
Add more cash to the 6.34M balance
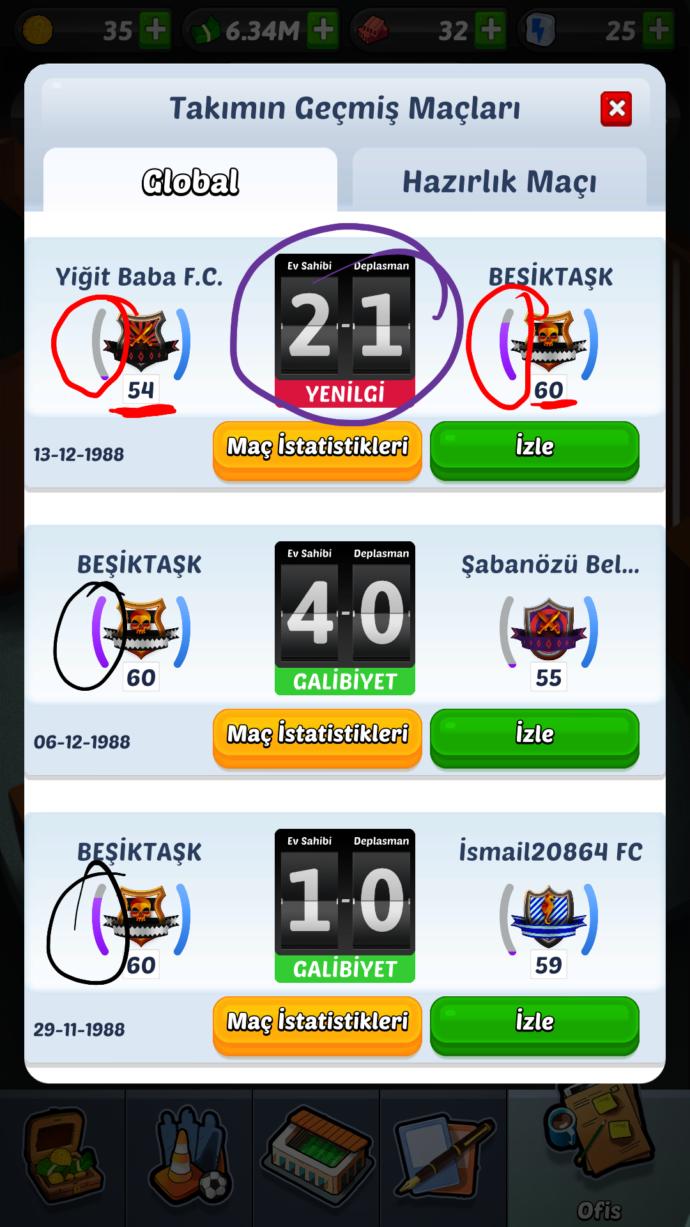322,30
